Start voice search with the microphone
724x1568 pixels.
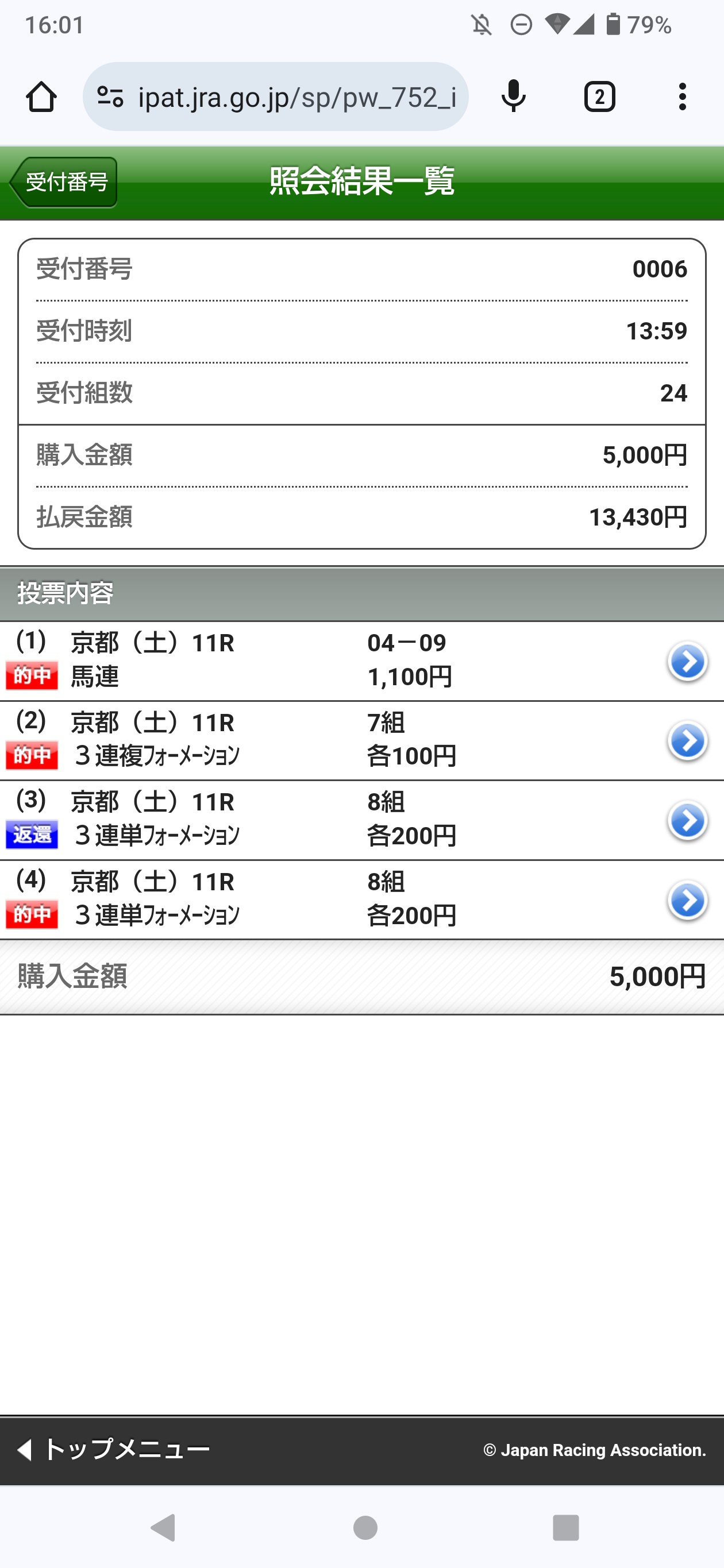[513, 97]
